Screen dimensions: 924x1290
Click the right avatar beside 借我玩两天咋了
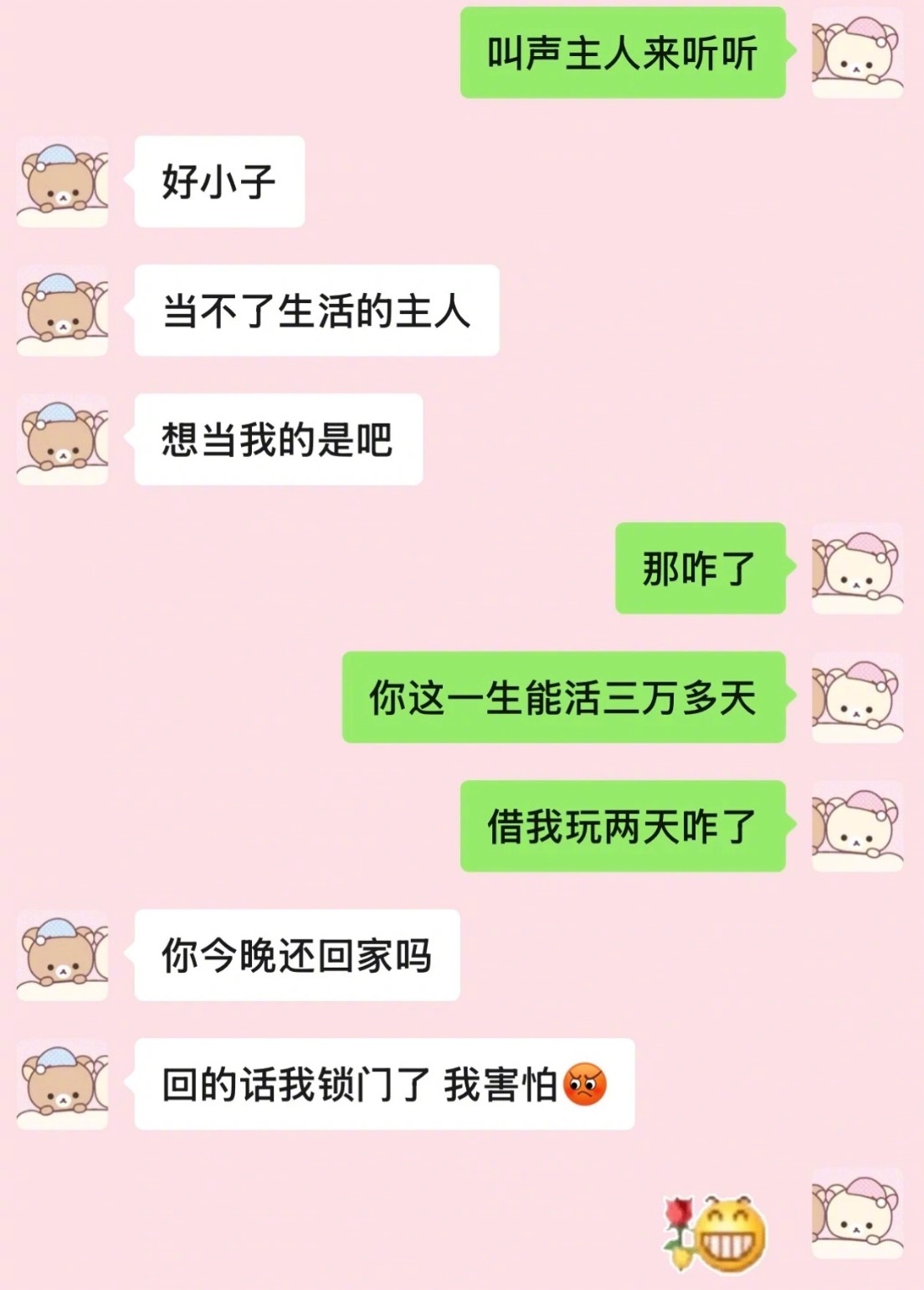pos(855,829)
